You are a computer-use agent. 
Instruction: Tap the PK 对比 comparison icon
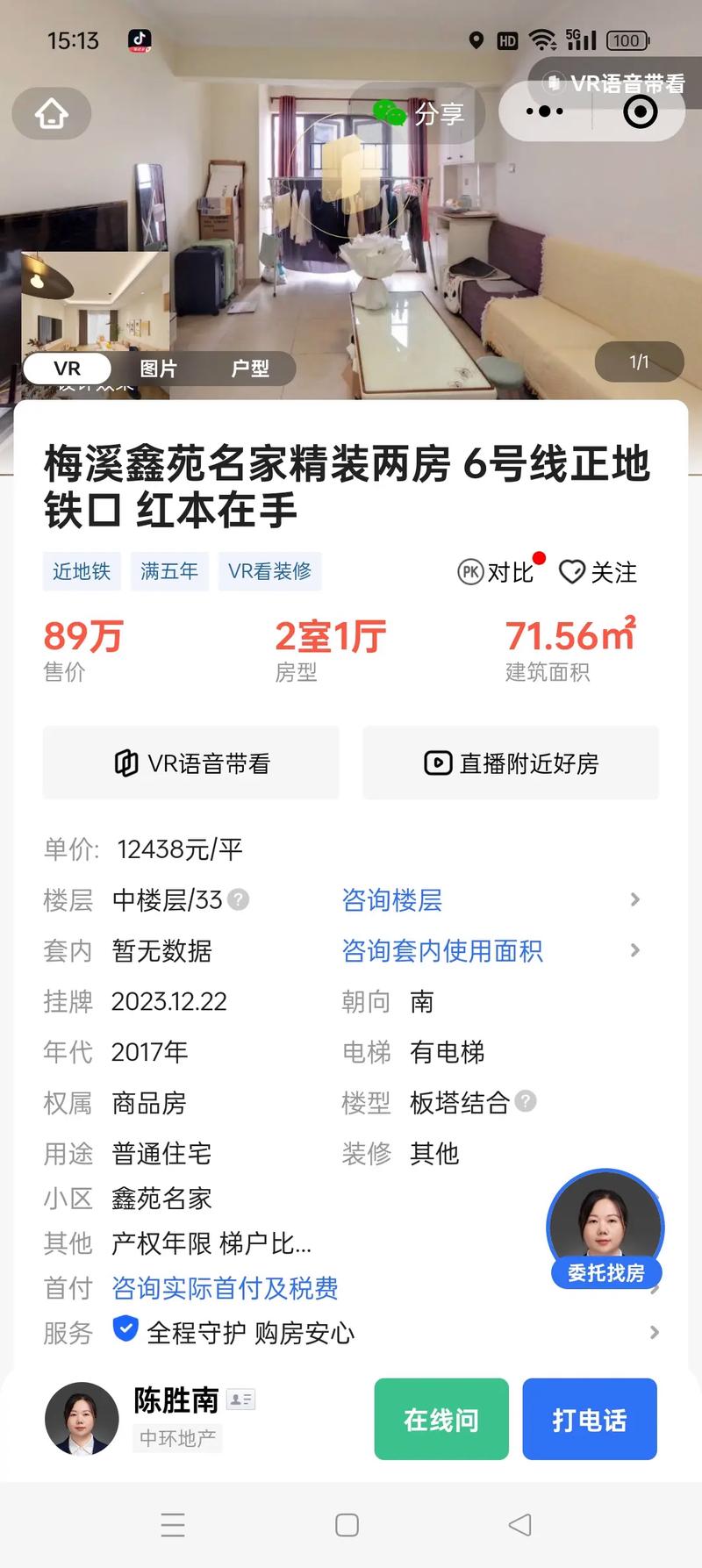click(470, 571)
